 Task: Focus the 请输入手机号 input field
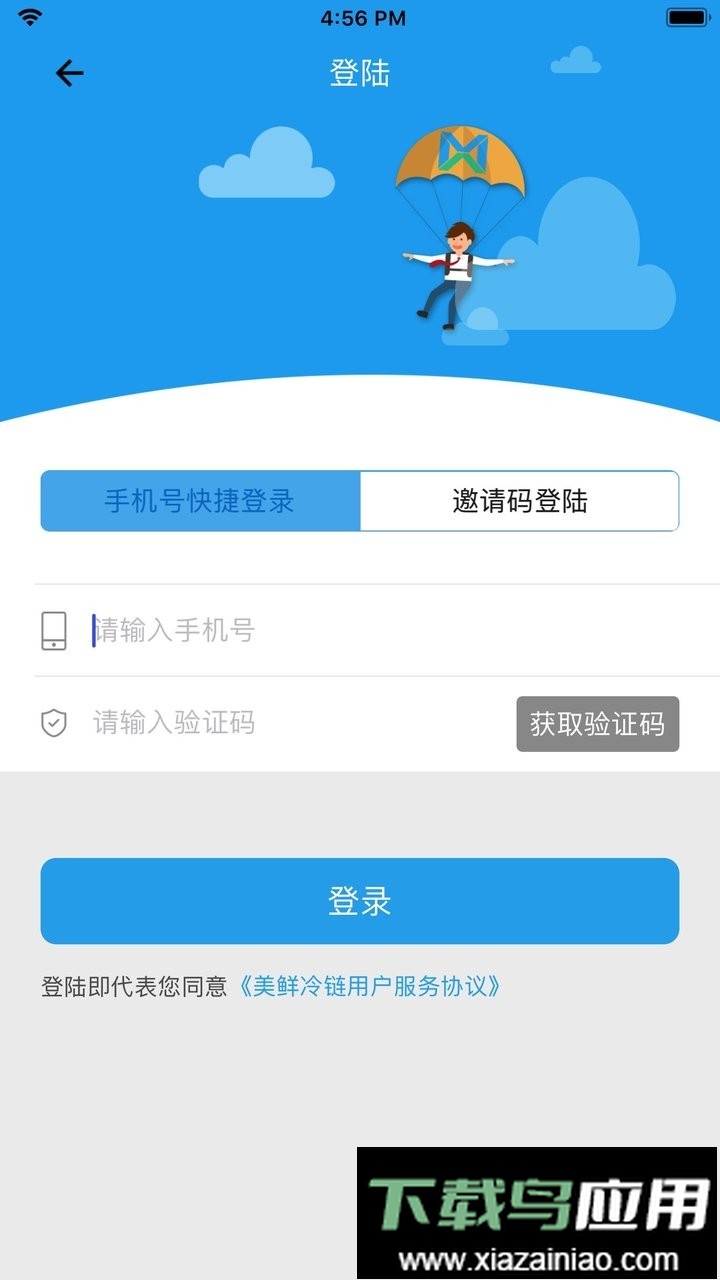[250, 630]
